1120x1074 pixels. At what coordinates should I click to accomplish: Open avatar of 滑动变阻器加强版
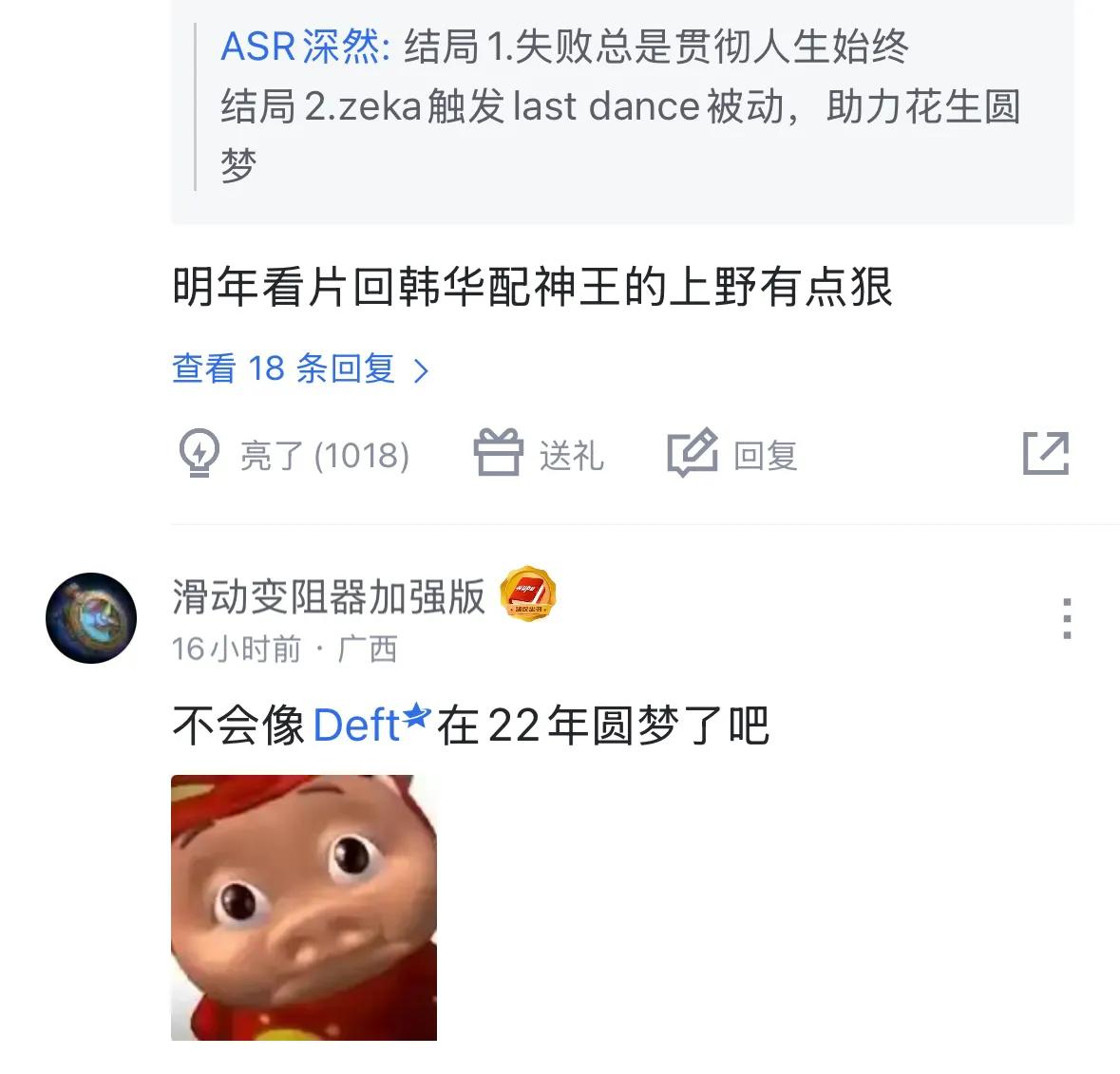click(91, 618)
